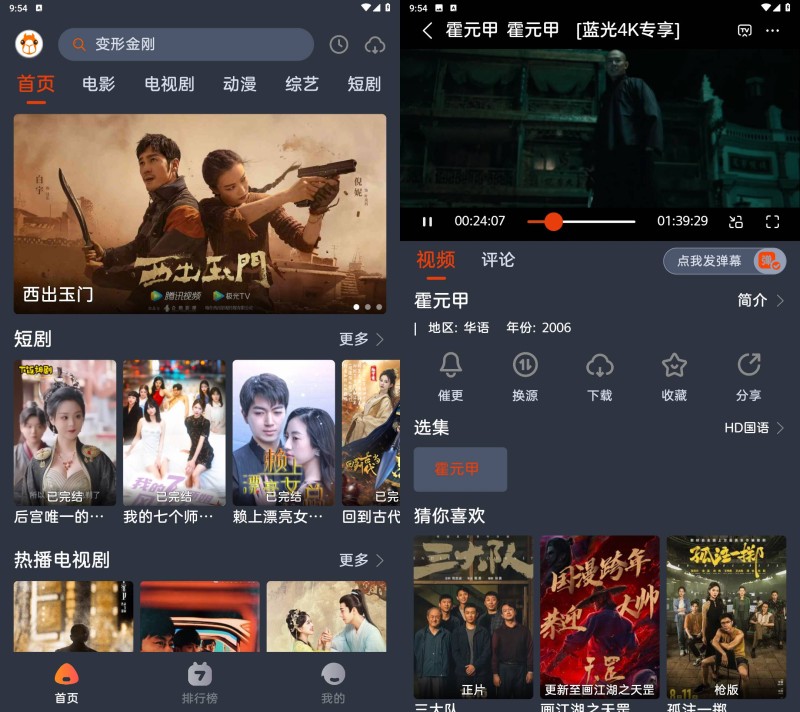The image size is (800, 712).
Task: Open the cloud downloads icon
Action: coord(375,45)
